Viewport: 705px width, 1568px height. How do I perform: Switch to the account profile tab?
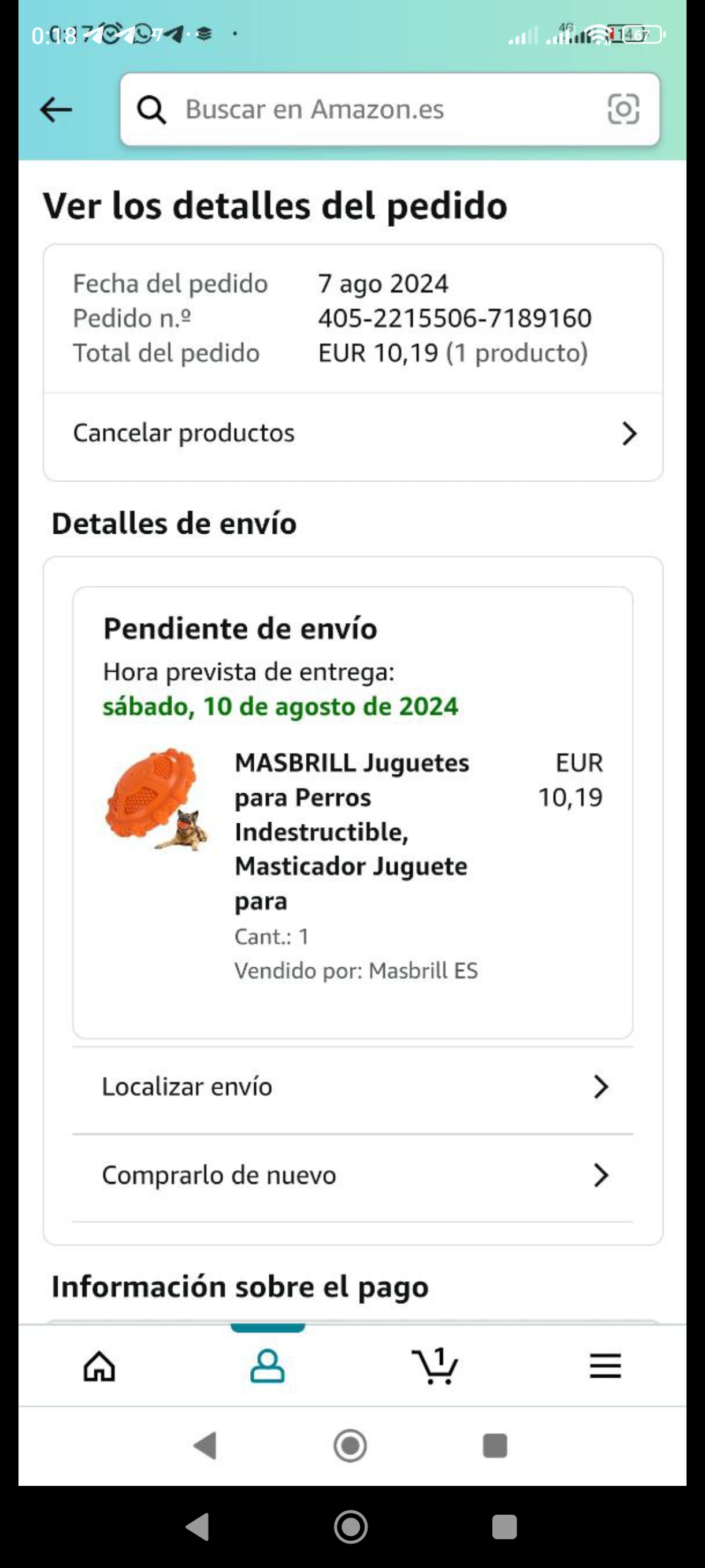click(267, 1367)
